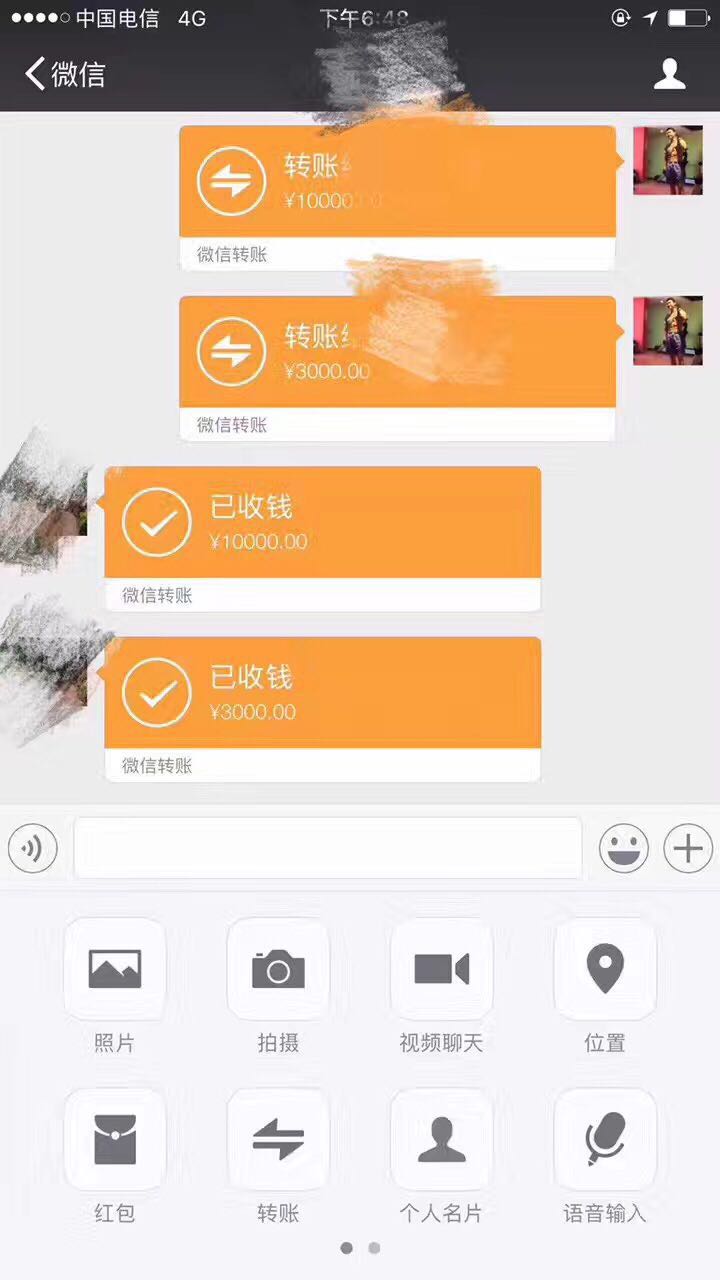
Task: Open 拍摄 camera capture
Action: 278,969
